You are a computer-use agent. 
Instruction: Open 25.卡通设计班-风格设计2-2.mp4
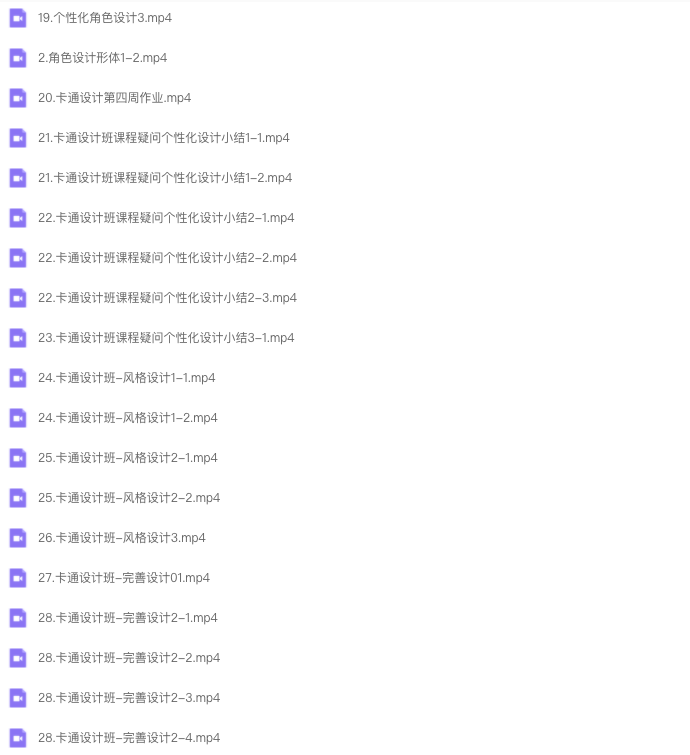pyautogui.click(x=129, y=498)
